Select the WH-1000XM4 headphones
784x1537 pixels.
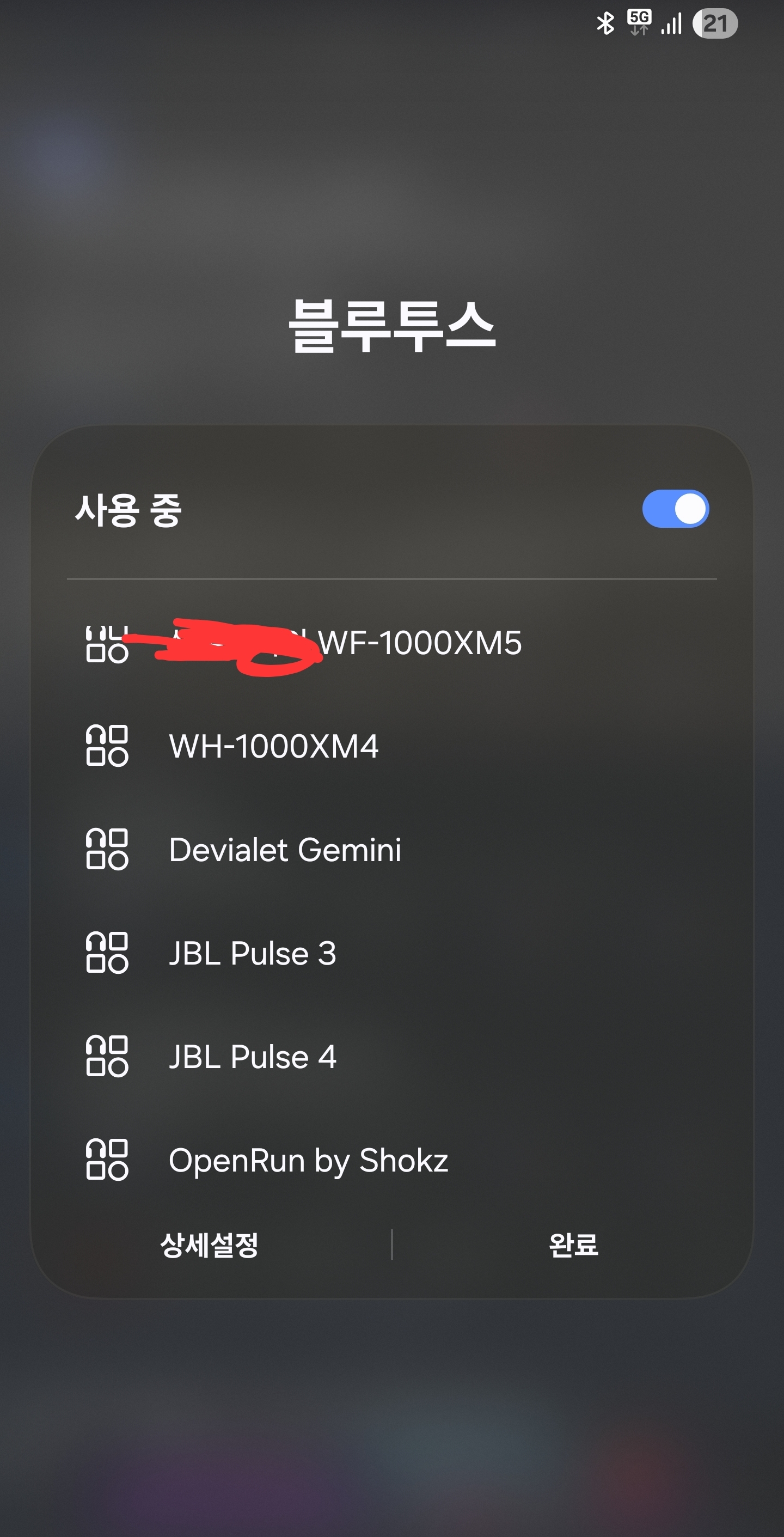[x=273, y=746]
